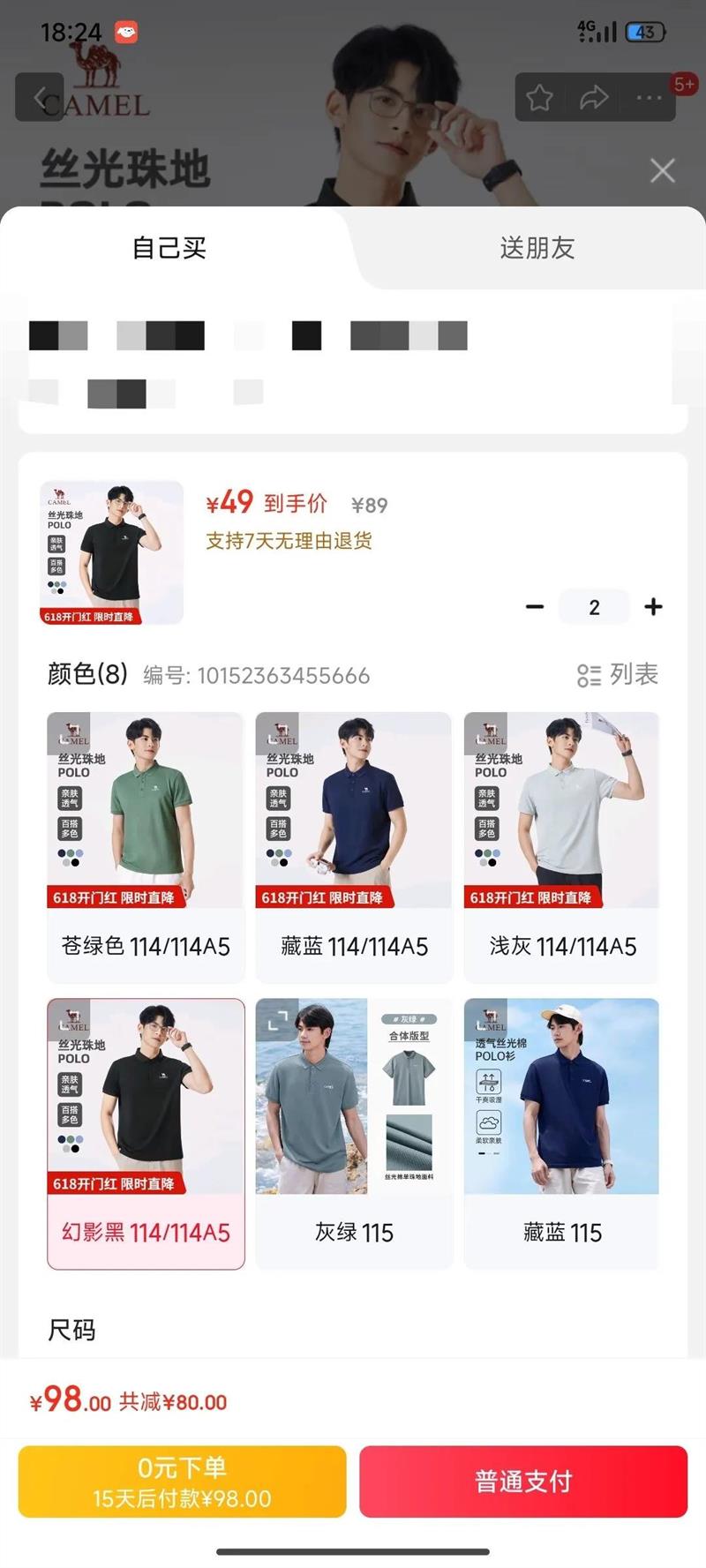The height and width of the screenshot is (1568, 706).
Task: Select the 自己买 tab
Action: (x=169, y=248)
